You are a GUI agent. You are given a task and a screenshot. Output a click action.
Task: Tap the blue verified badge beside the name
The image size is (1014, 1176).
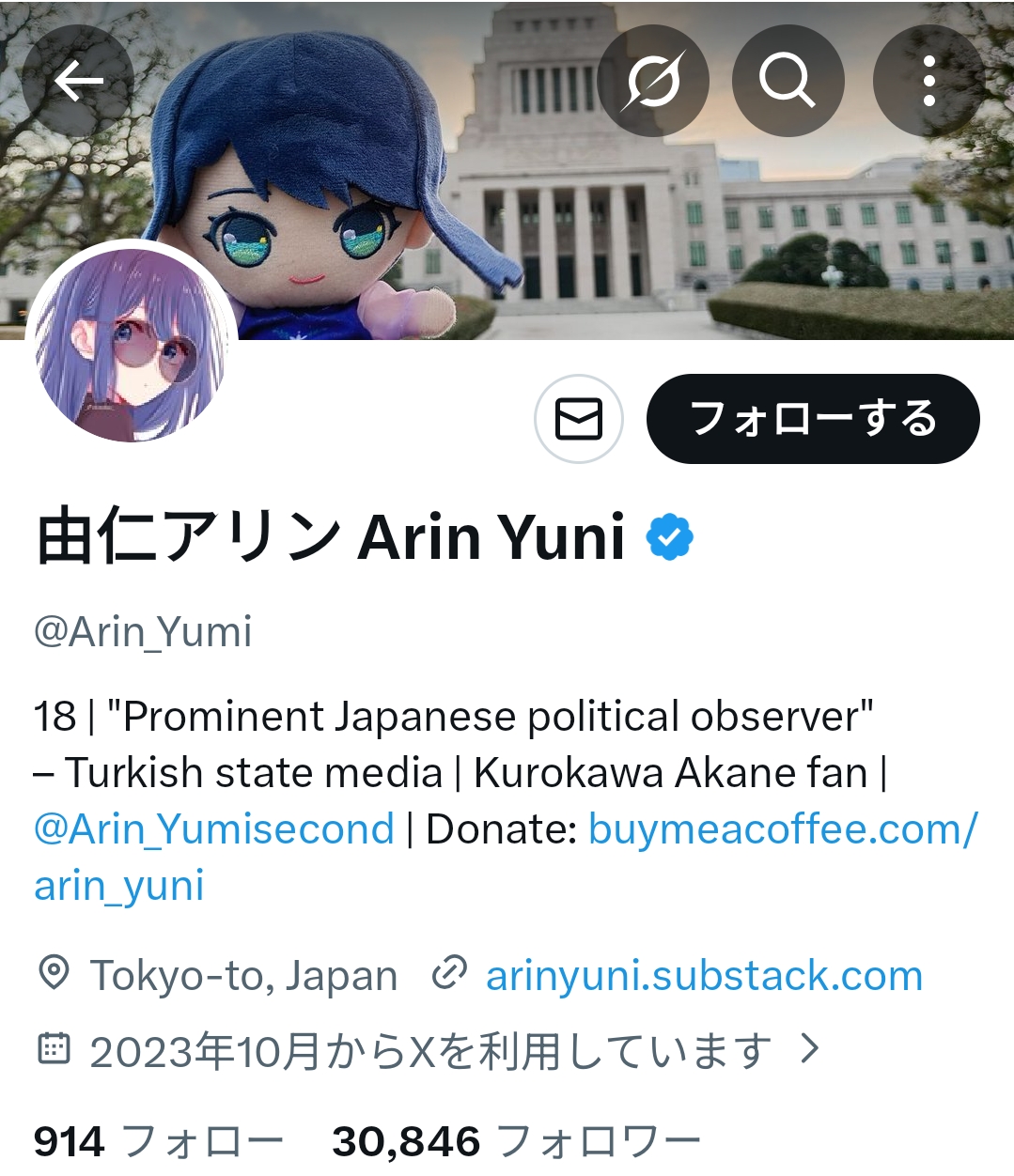[669, 537]
